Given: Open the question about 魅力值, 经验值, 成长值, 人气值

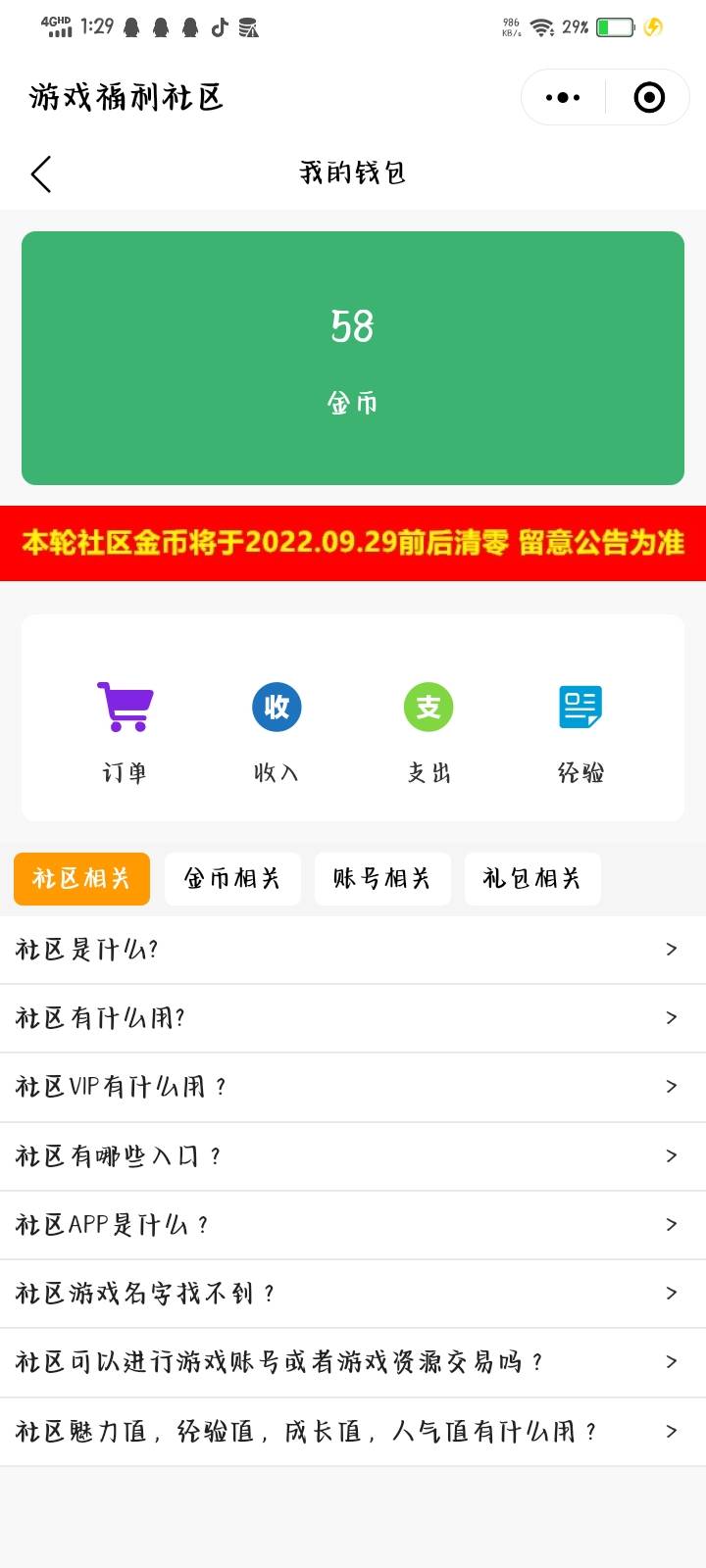Looking at the screenshot, I should click(x=353, y=1432).
